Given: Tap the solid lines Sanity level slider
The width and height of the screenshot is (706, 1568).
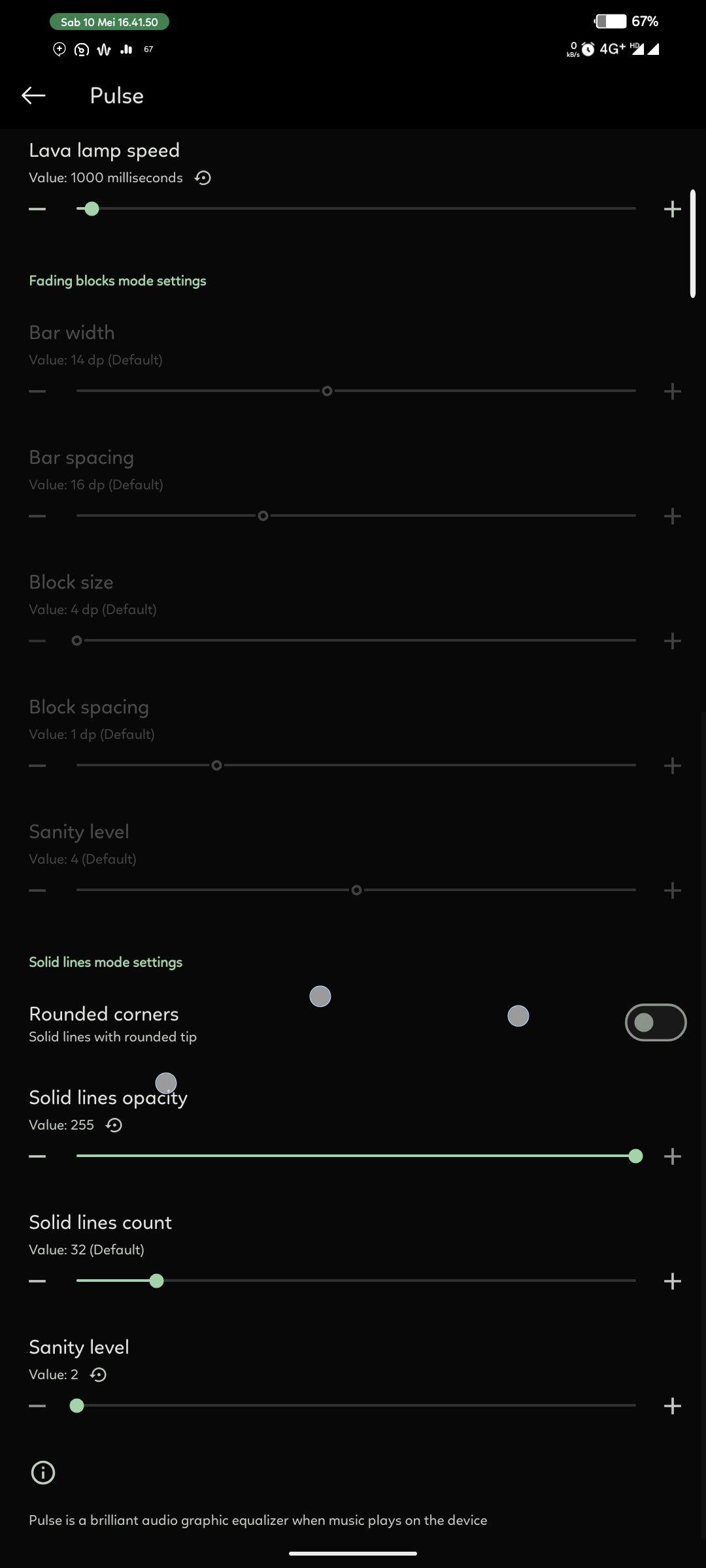Looking at the screenshot, I should click(356, 1405).
